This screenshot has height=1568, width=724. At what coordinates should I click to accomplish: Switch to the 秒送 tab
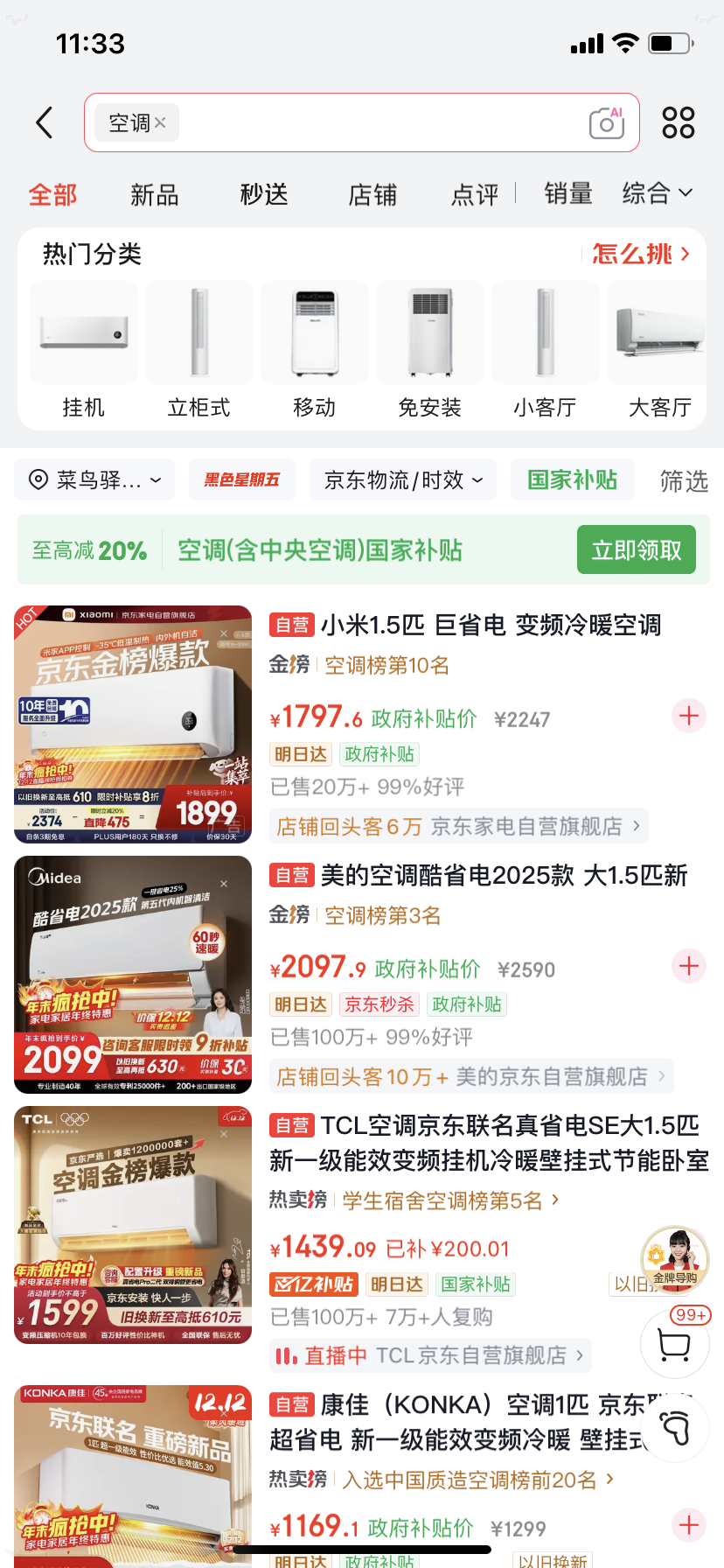pyautogui.click(x=264, y=194)
